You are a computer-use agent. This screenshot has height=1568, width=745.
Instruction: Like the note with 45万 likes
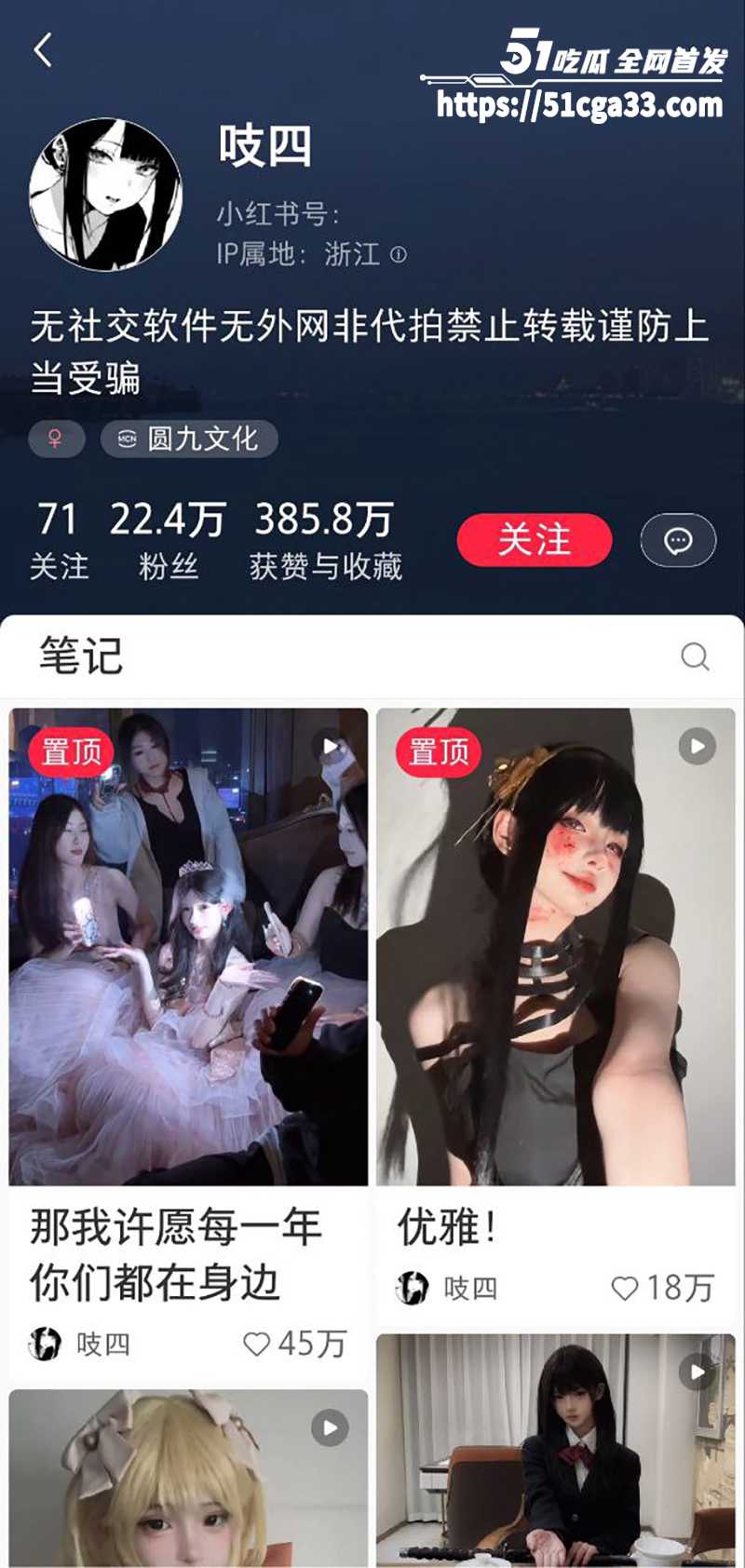[257, 1344]
